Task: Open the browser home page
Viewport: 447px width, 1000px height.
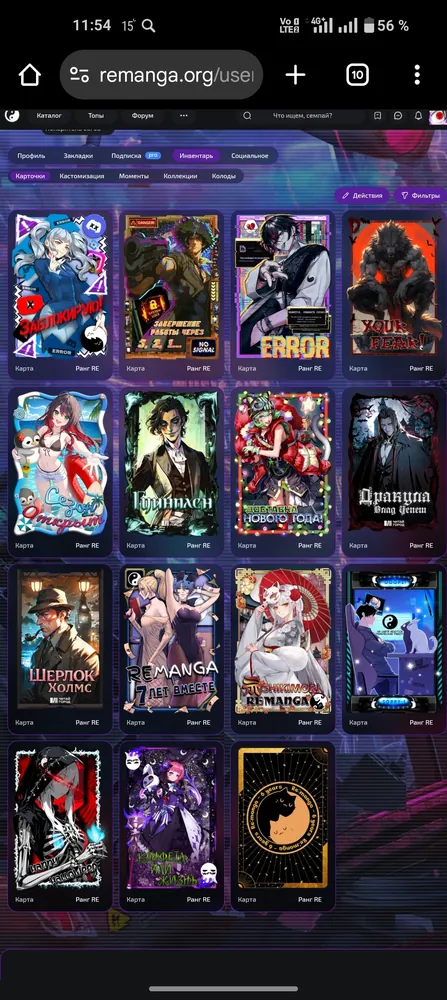Action: [x=29, y=75]
